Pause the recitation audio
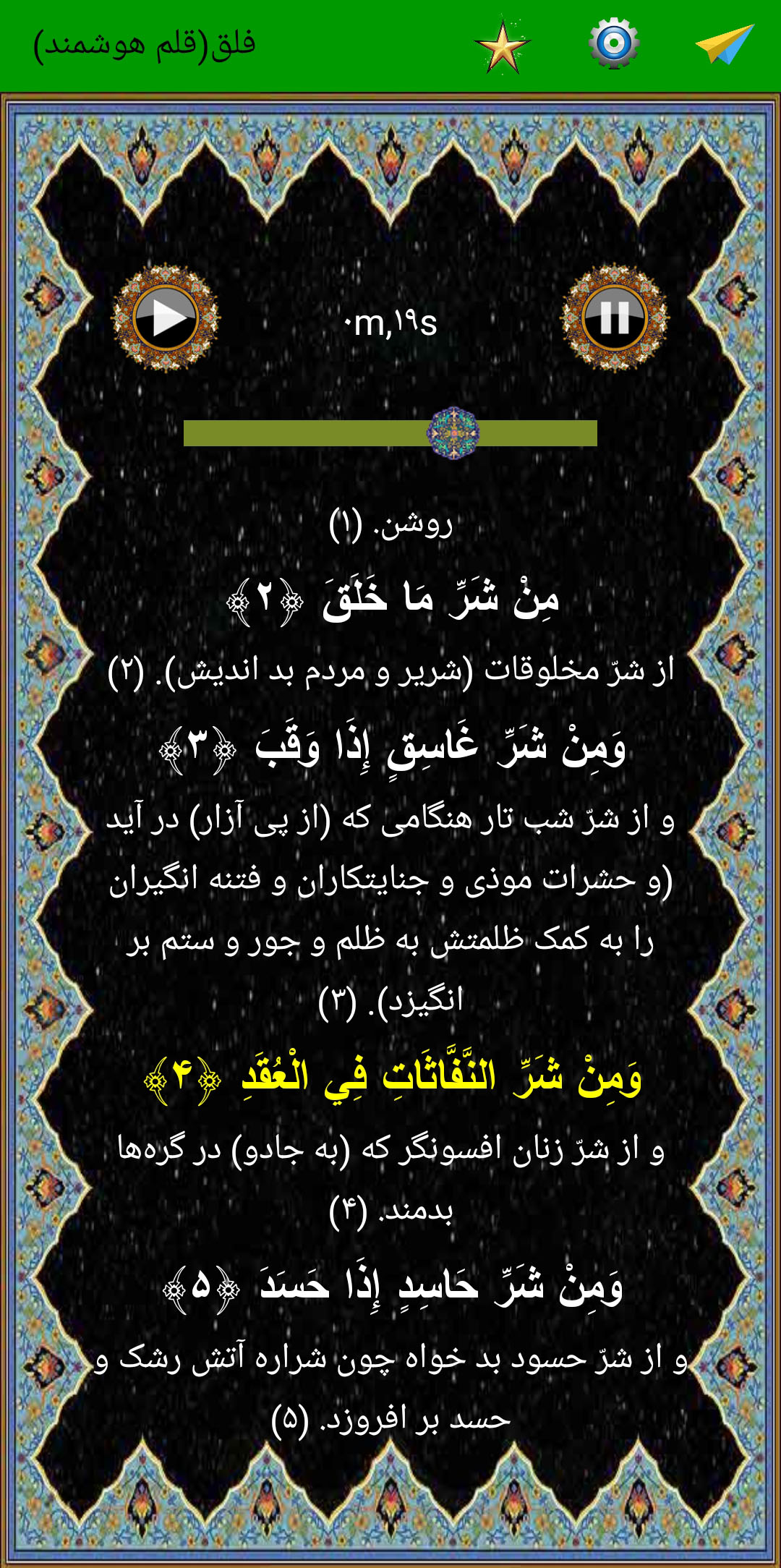 [615, 318]
